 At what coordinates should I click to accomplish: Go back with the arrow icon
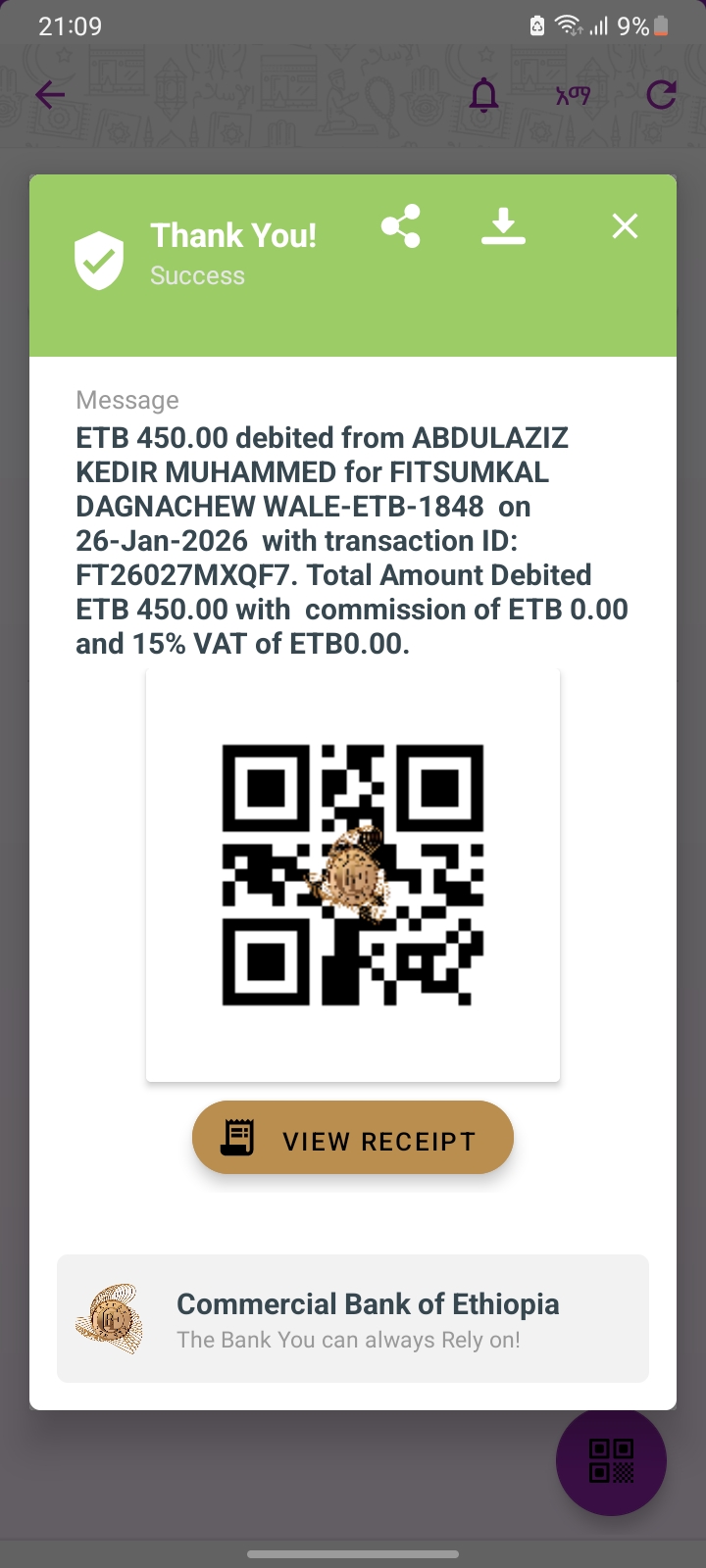click(50, 95)
